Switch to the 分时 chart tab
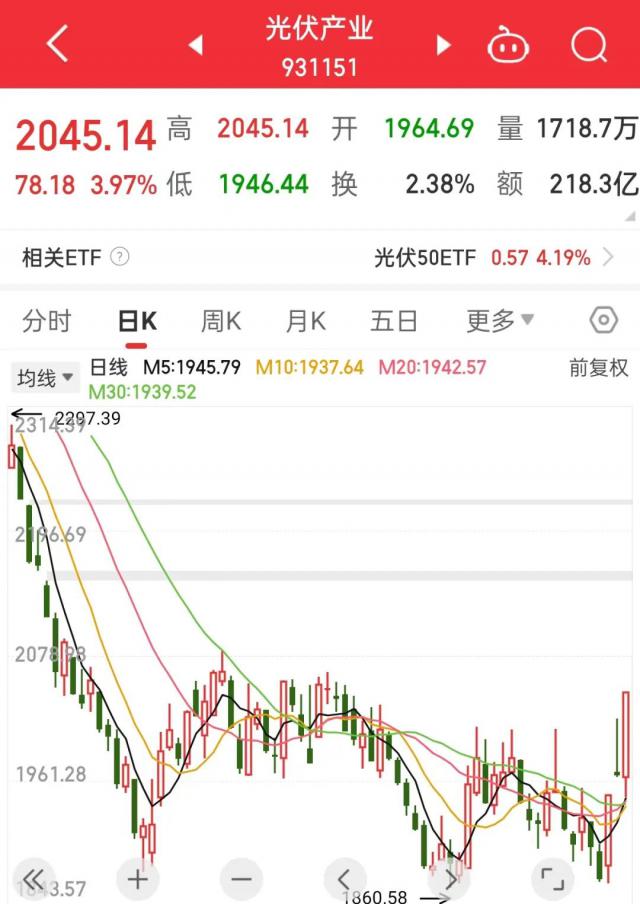This screenshot has width=640, height=904. (x=47, y=321)
